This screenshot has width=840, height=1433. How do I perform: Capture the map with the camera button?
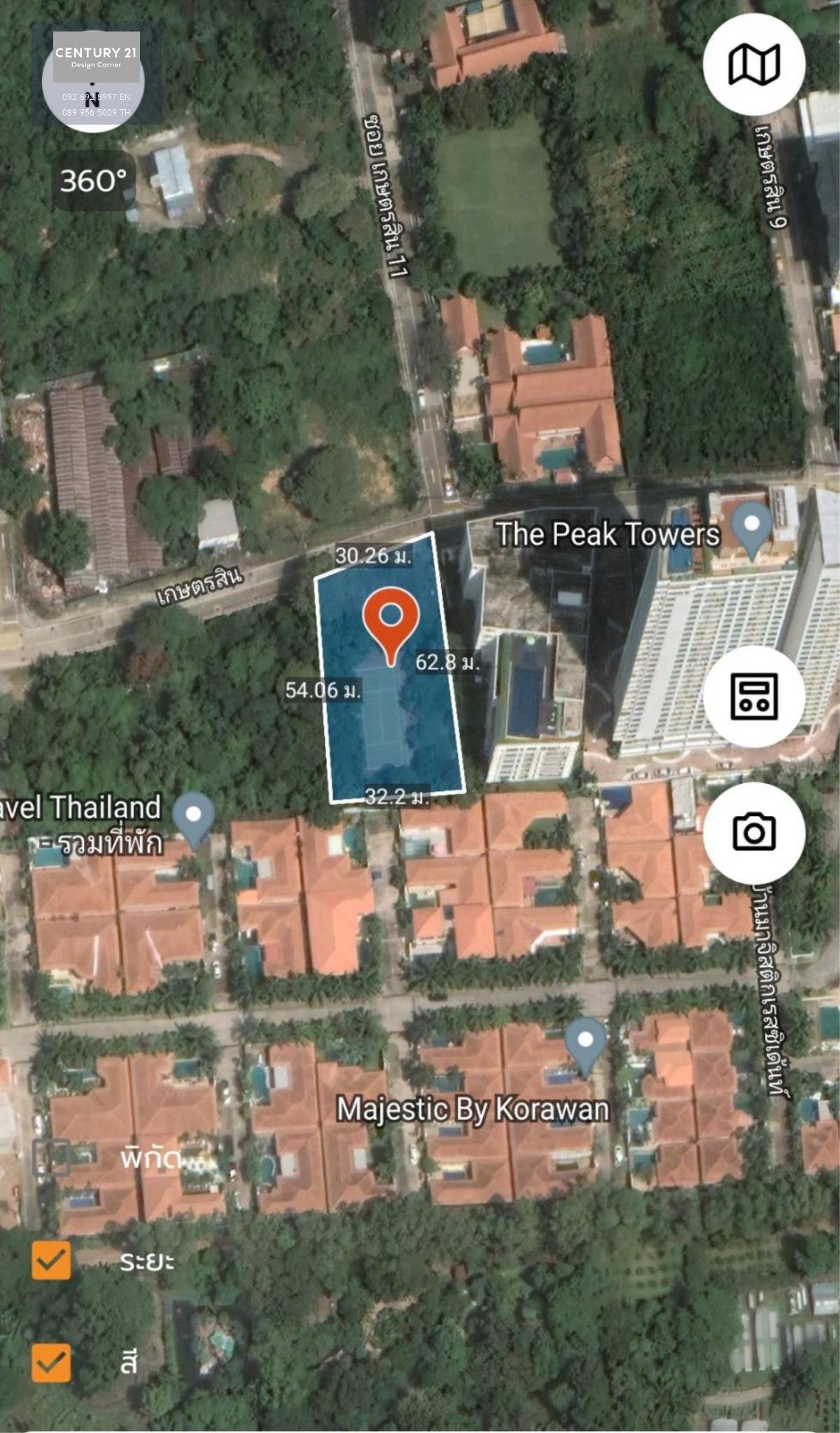point(754,832)
